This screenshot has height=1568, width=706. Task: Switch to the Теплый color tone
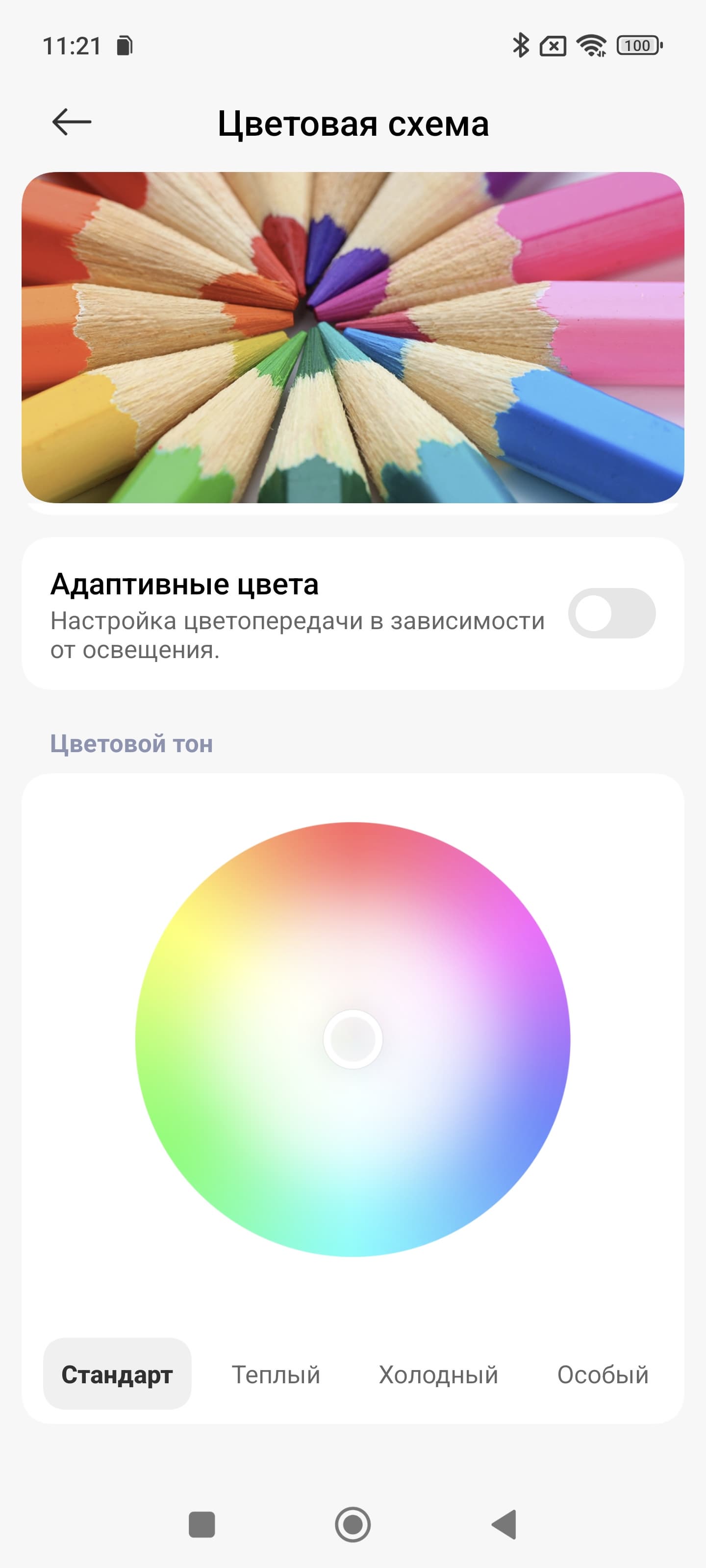tap(276, 1374)
